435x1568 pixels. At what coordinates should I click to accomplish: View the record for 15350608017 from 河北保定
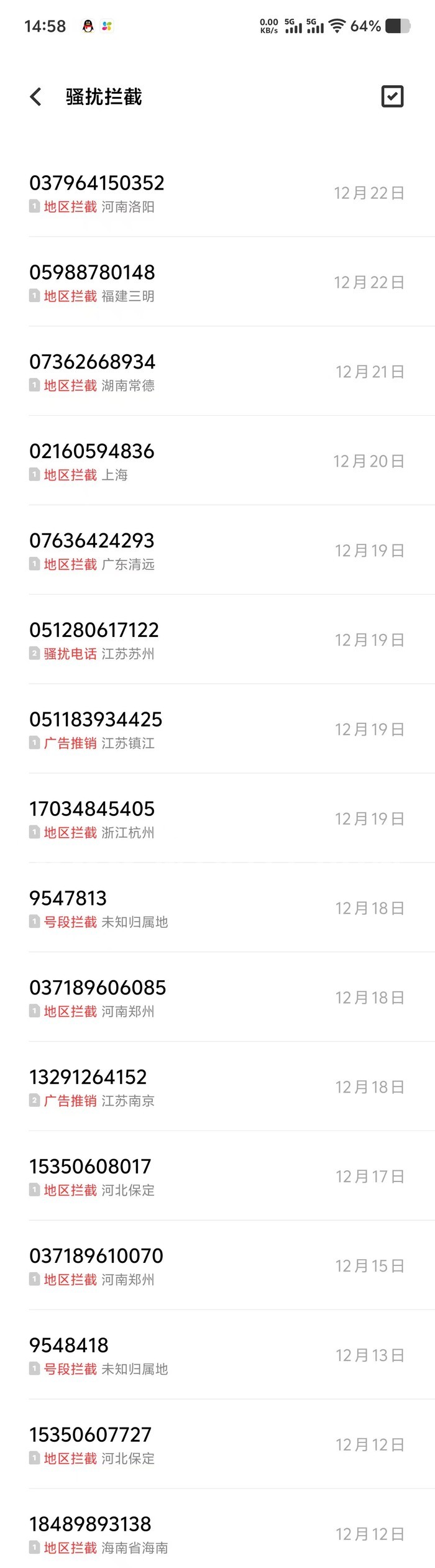[x=217, y=1176]
